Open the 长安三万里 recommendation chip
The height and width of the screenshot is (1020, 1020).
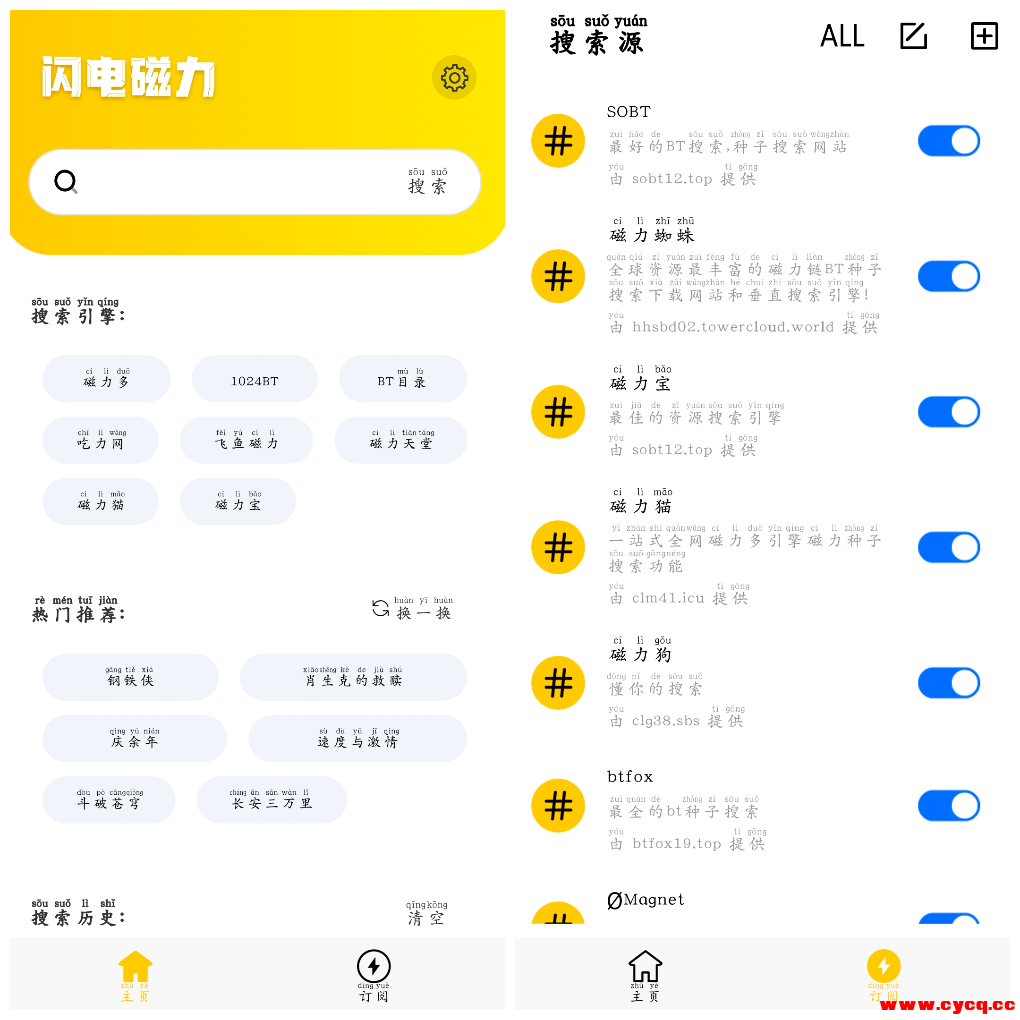coord(272,800)
